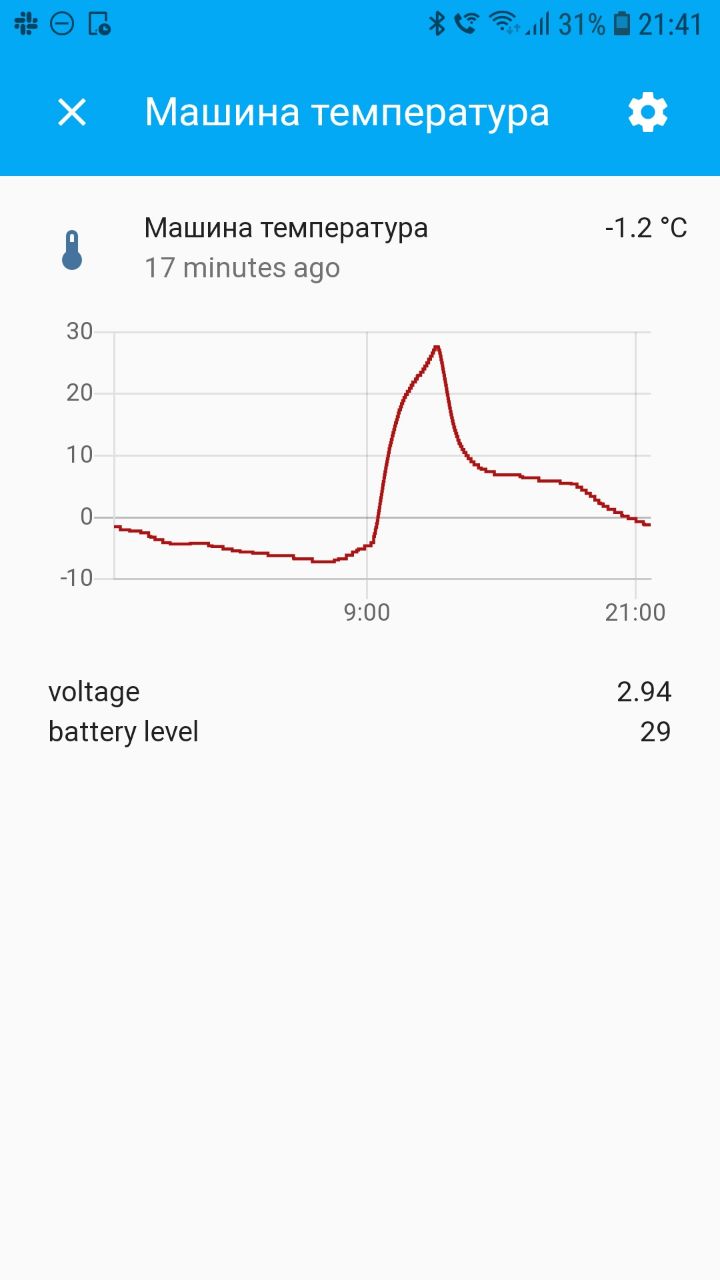Close the Машина температура dialog
This screenshot has height=1280, width=720.
tap(72, 112)
